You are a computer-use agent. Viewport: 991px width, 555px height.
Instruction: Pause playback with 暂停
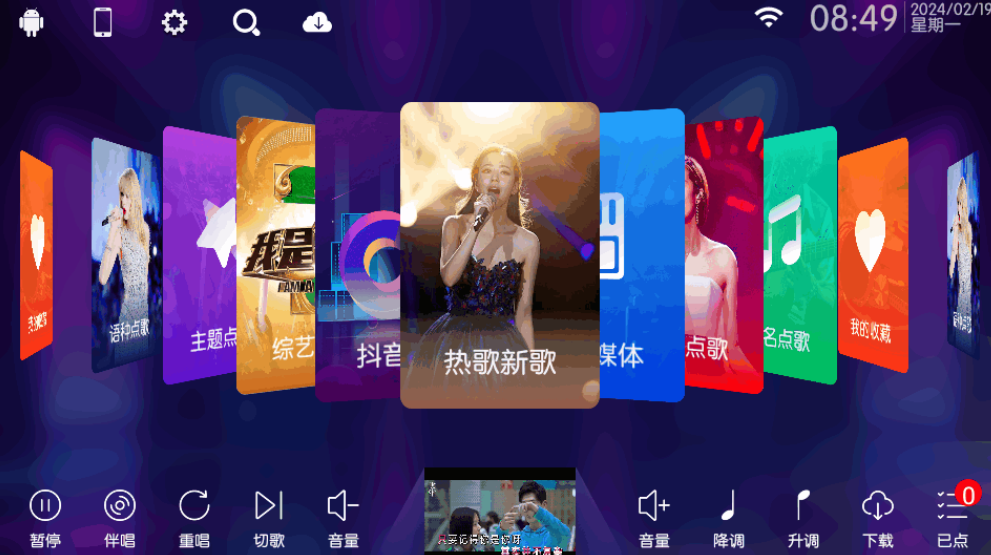(x=45, y=515)
